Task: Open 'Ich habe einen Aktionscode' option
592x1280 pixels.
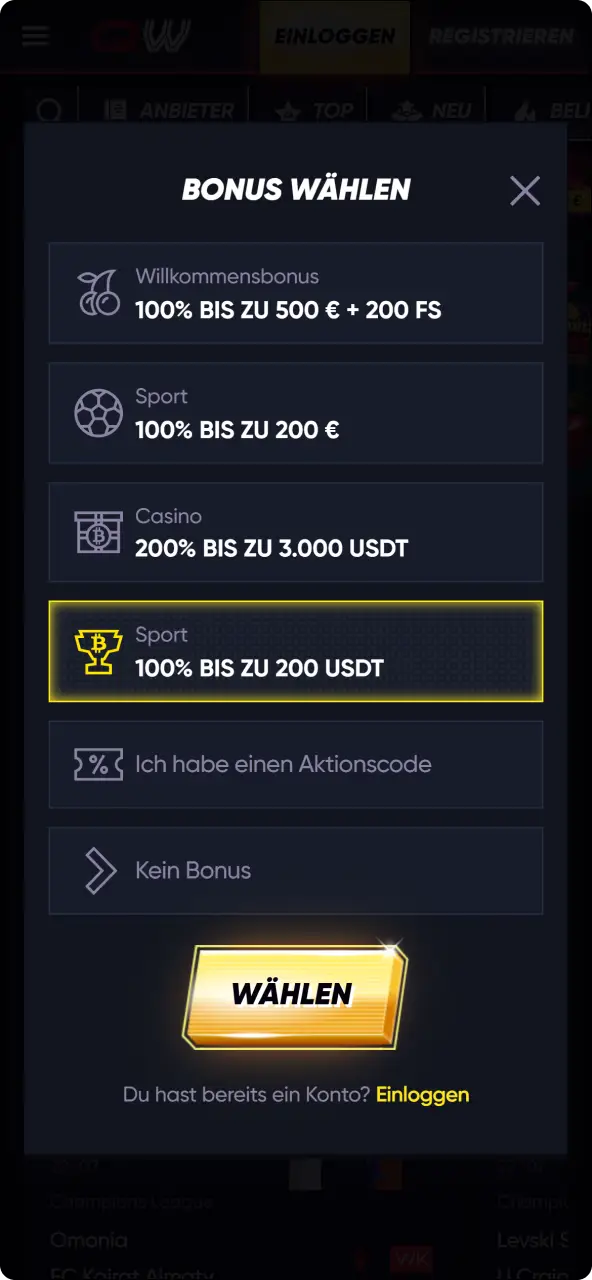Action: 296,765
